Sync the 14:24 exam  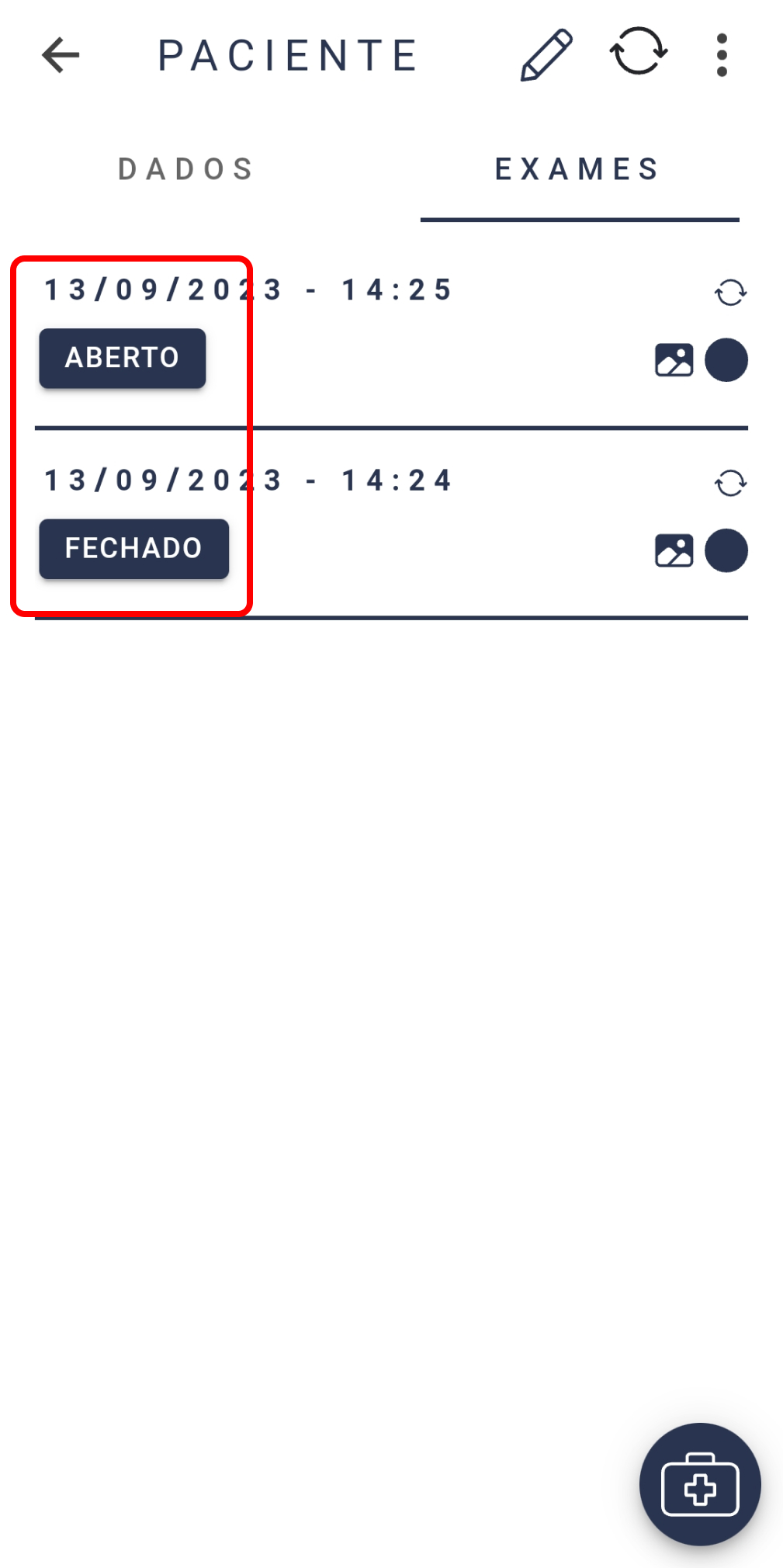coord(730,484)
